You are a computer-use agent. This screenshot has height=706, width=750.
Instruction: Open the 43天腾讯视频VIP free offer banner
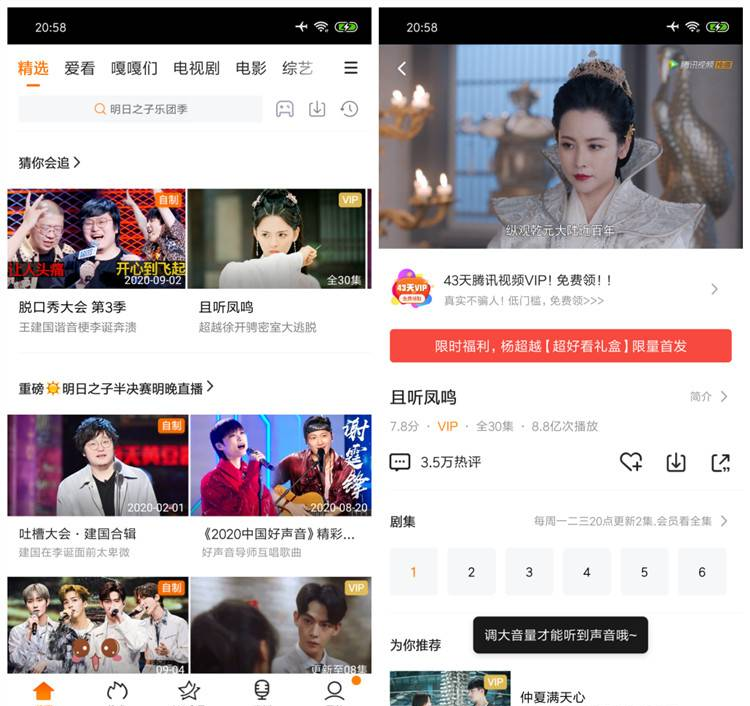tap(560, 289)
